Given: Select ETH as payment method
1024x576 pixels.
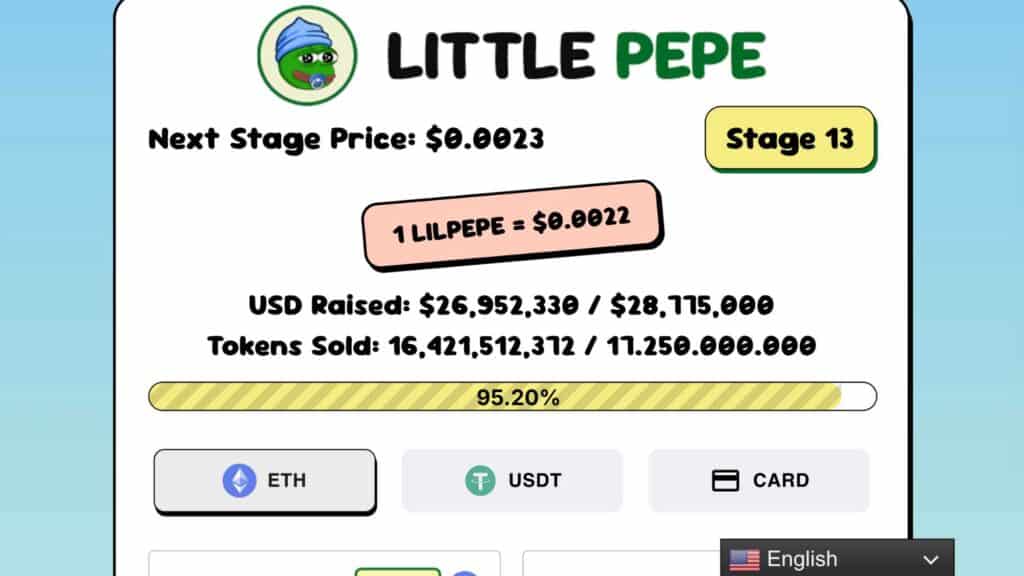Looking at the screenshot, I should pos(264,481).
